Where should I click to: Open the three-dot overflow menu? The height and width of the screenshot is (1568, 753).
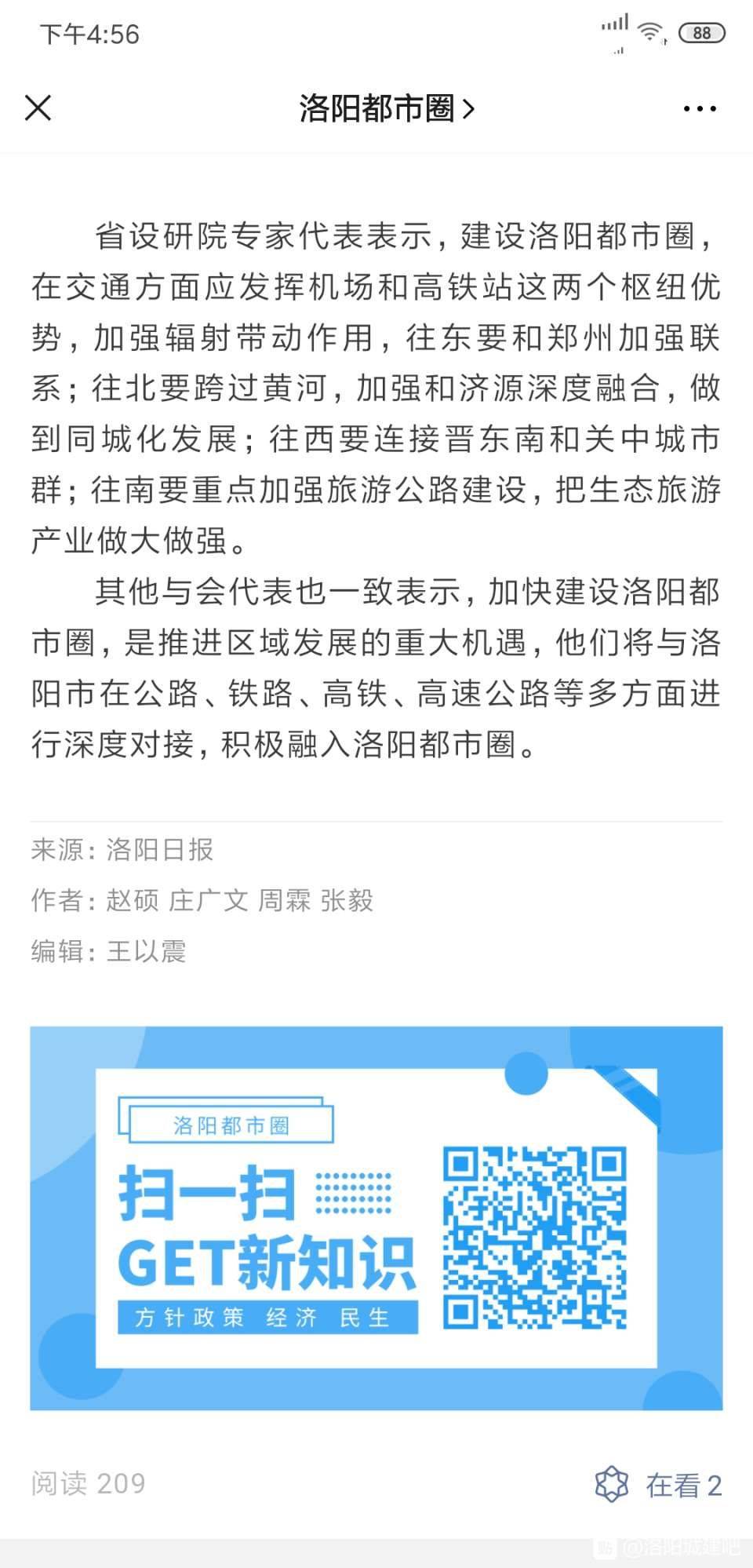pos(700,109)
